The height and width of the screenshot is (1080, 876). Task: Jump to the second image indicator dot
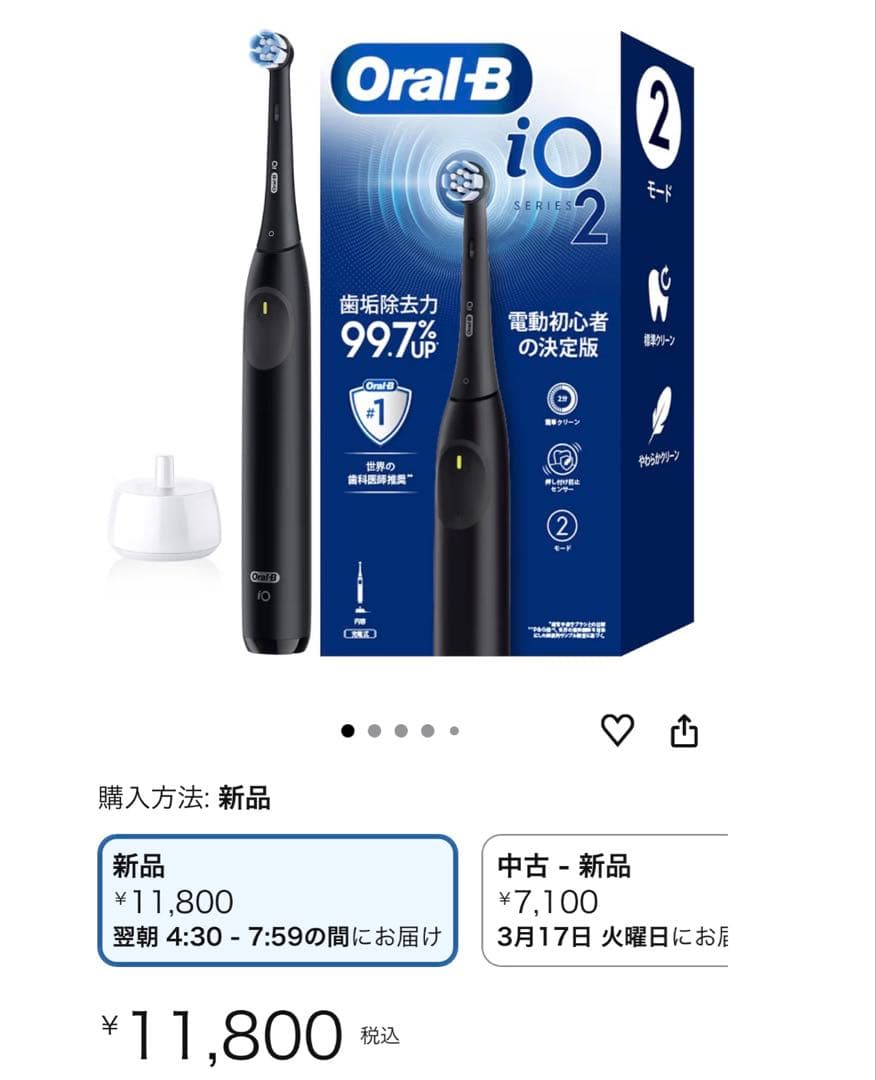point(374,731)
